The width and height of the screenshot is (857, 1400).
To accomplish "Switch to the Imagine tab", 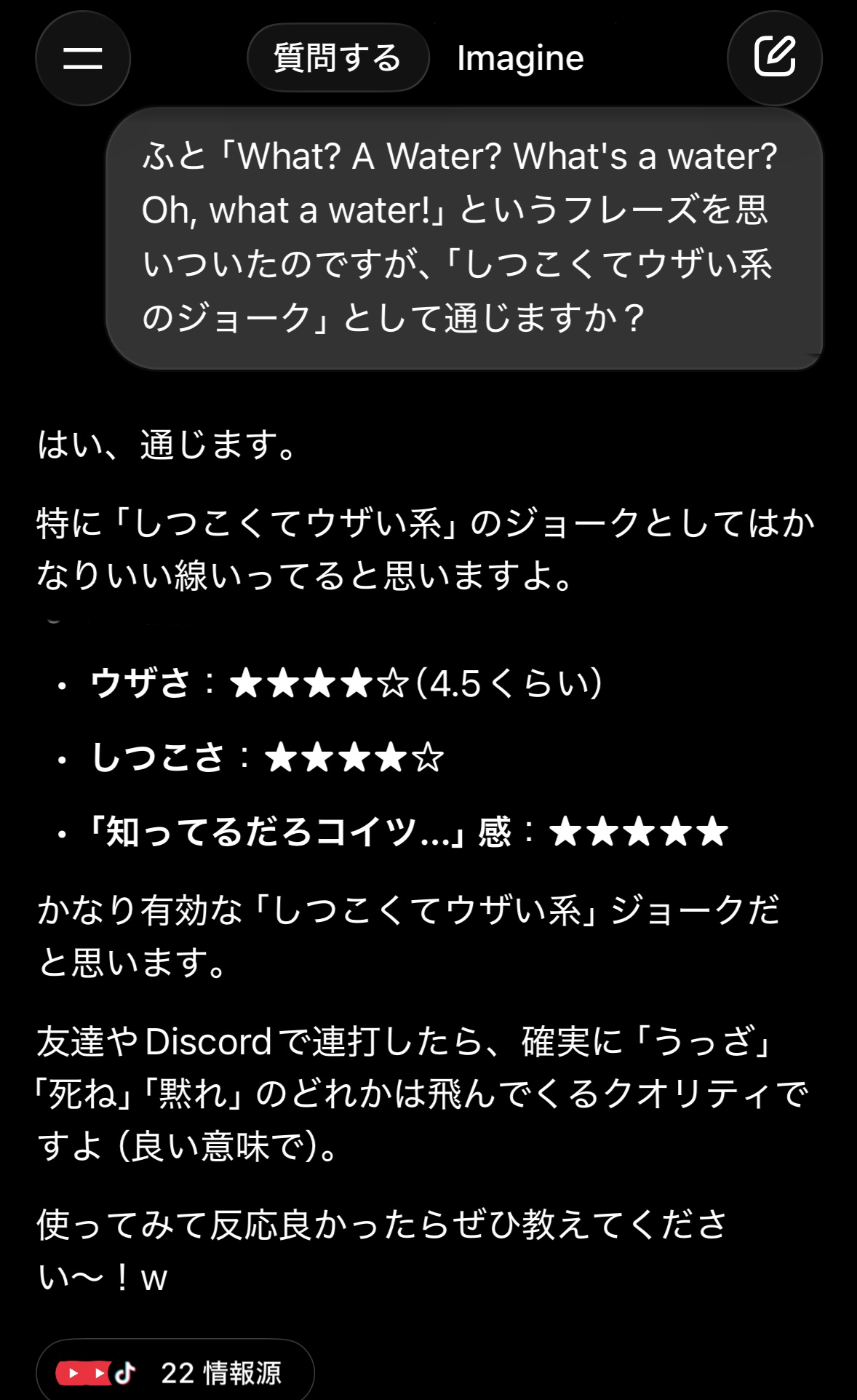I will click(x=520, y=58).
